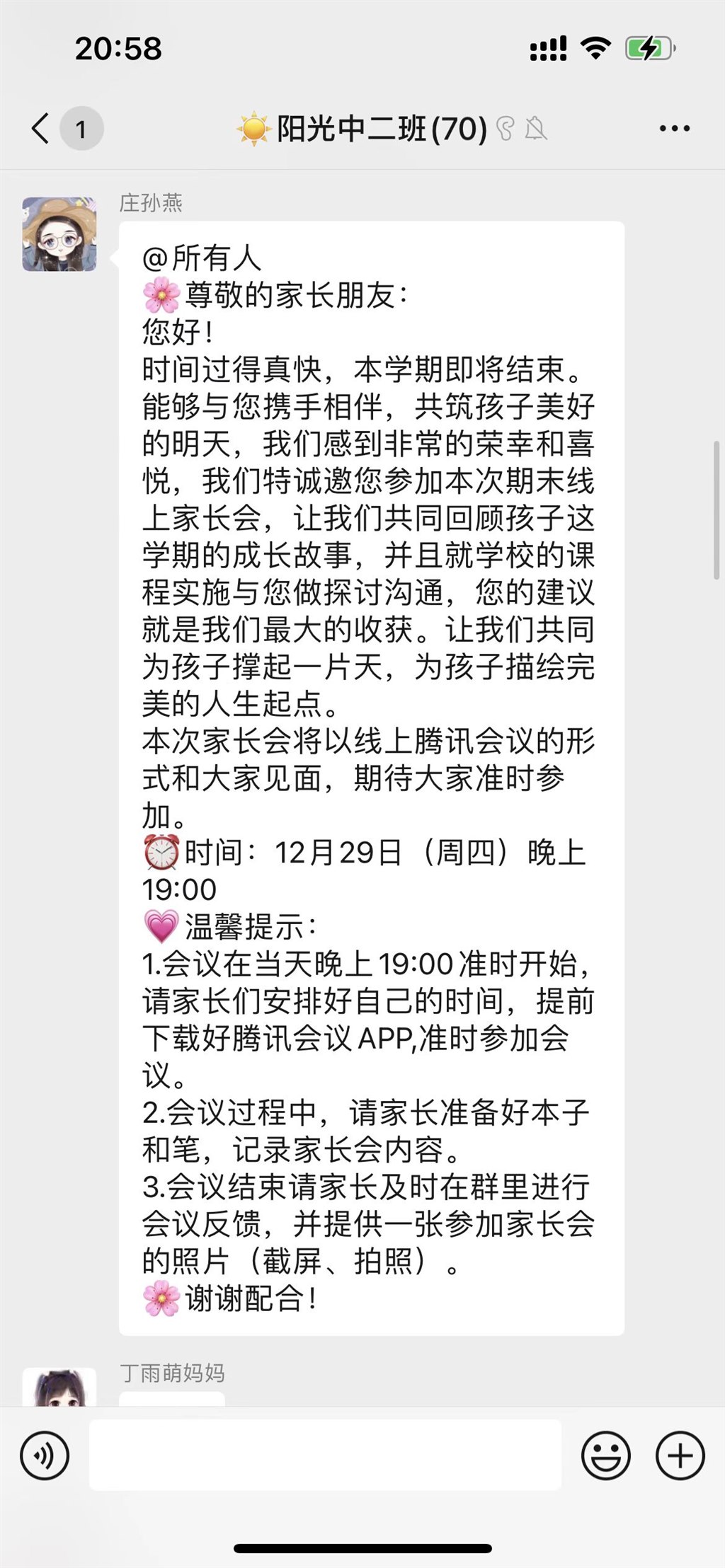
Task: Open 丁雨萌妈妈's profile avatar
Action: [59, 1389]
